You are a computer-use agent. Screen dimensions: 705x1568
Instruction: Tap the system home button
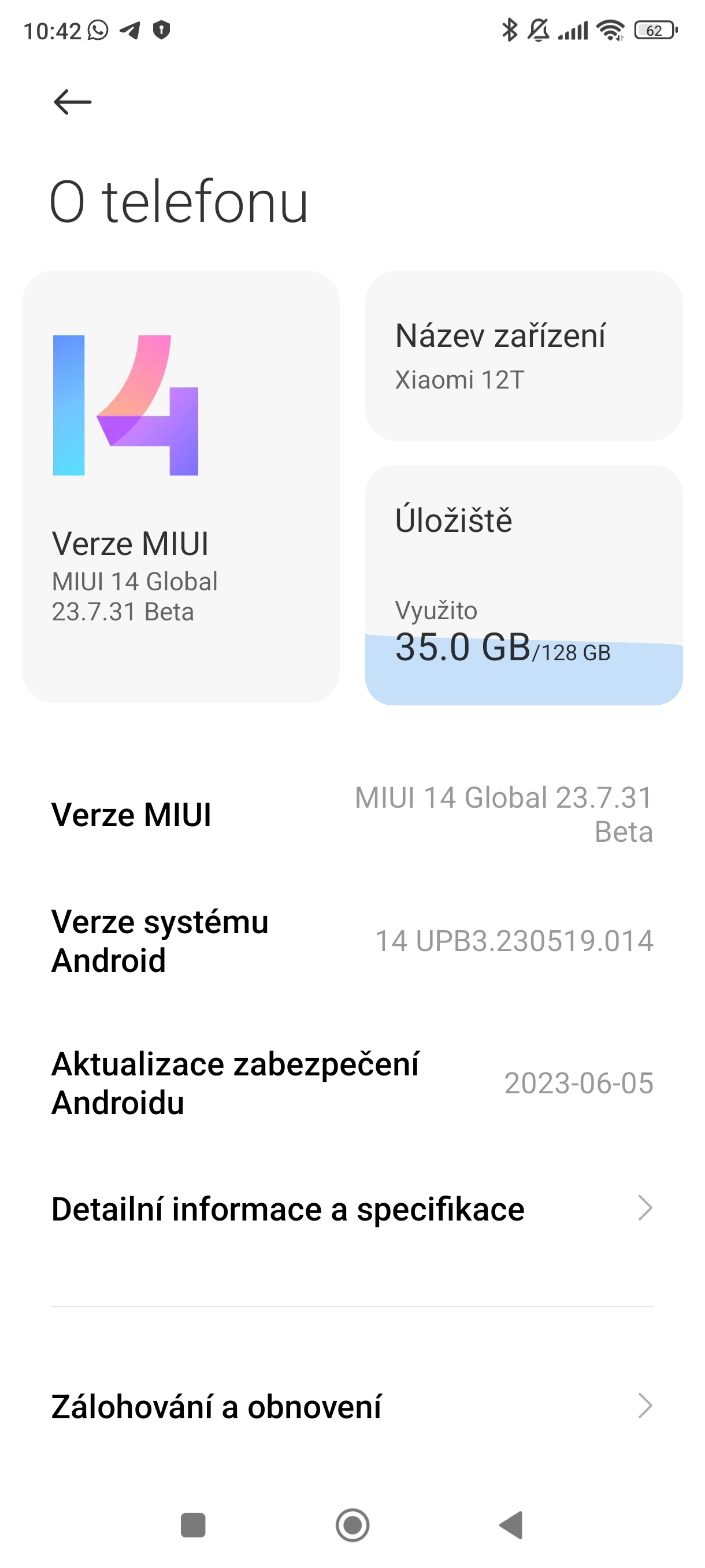pos(352,1525)
